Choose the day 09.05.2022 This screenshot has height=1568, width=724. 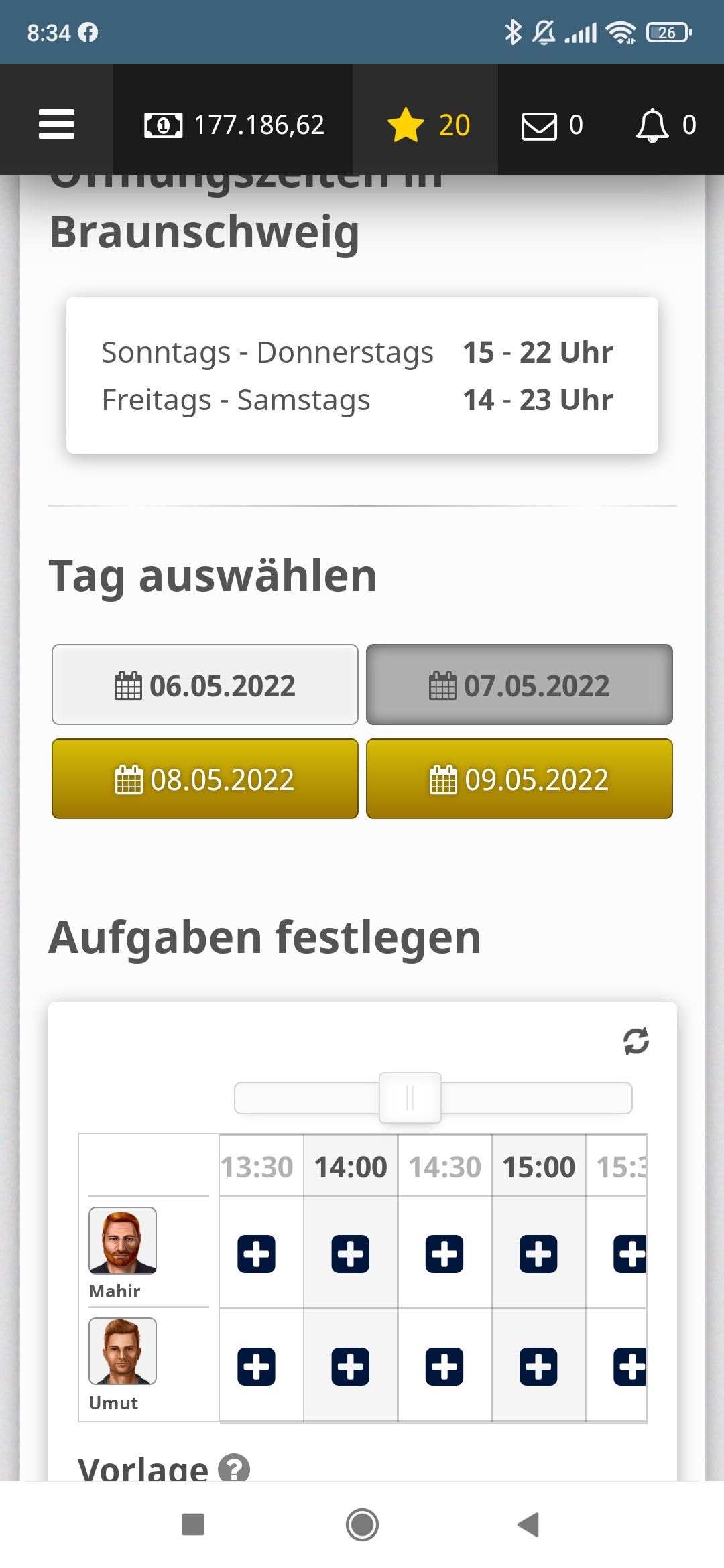(x=519, y=779)
